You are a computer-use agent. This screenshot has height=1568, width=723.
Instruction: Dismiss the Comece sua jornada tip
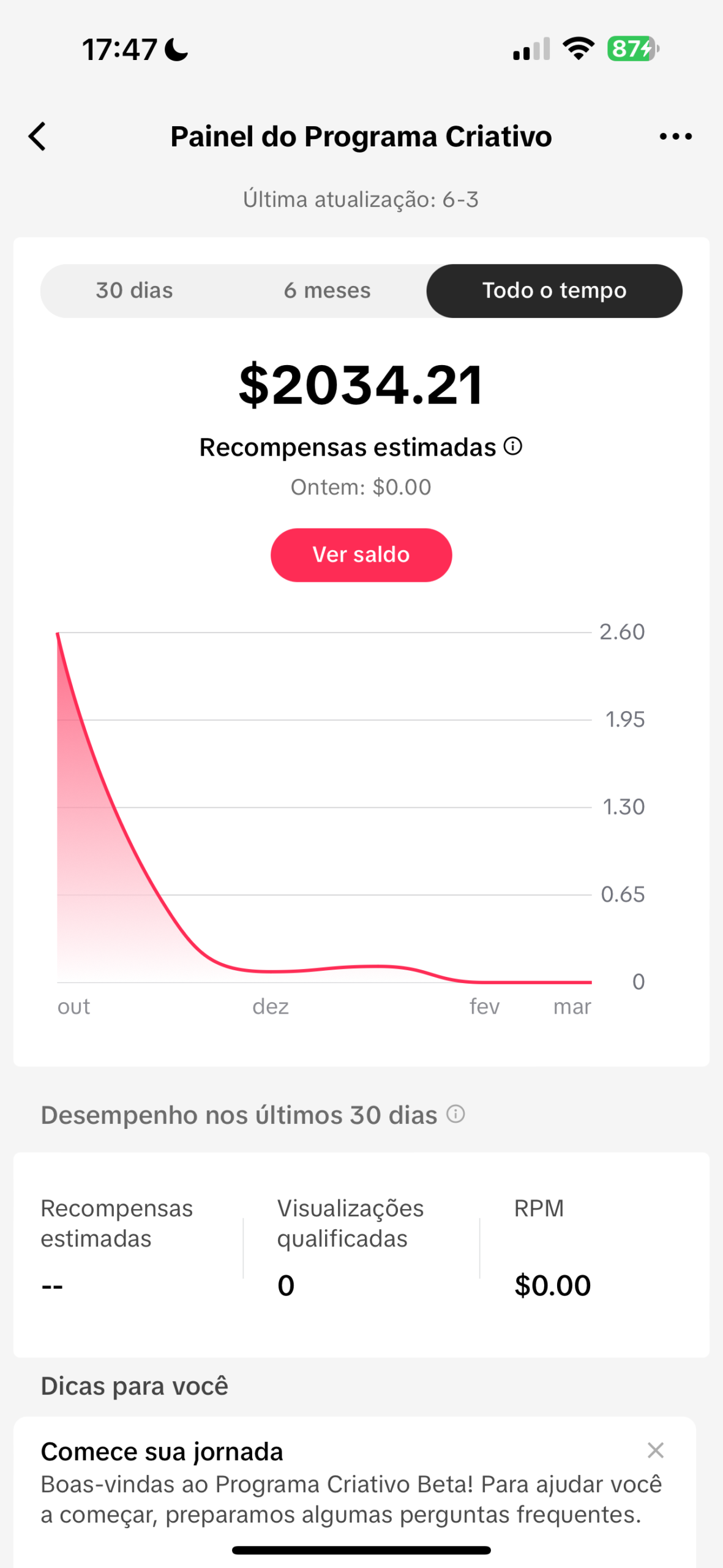655,1450
